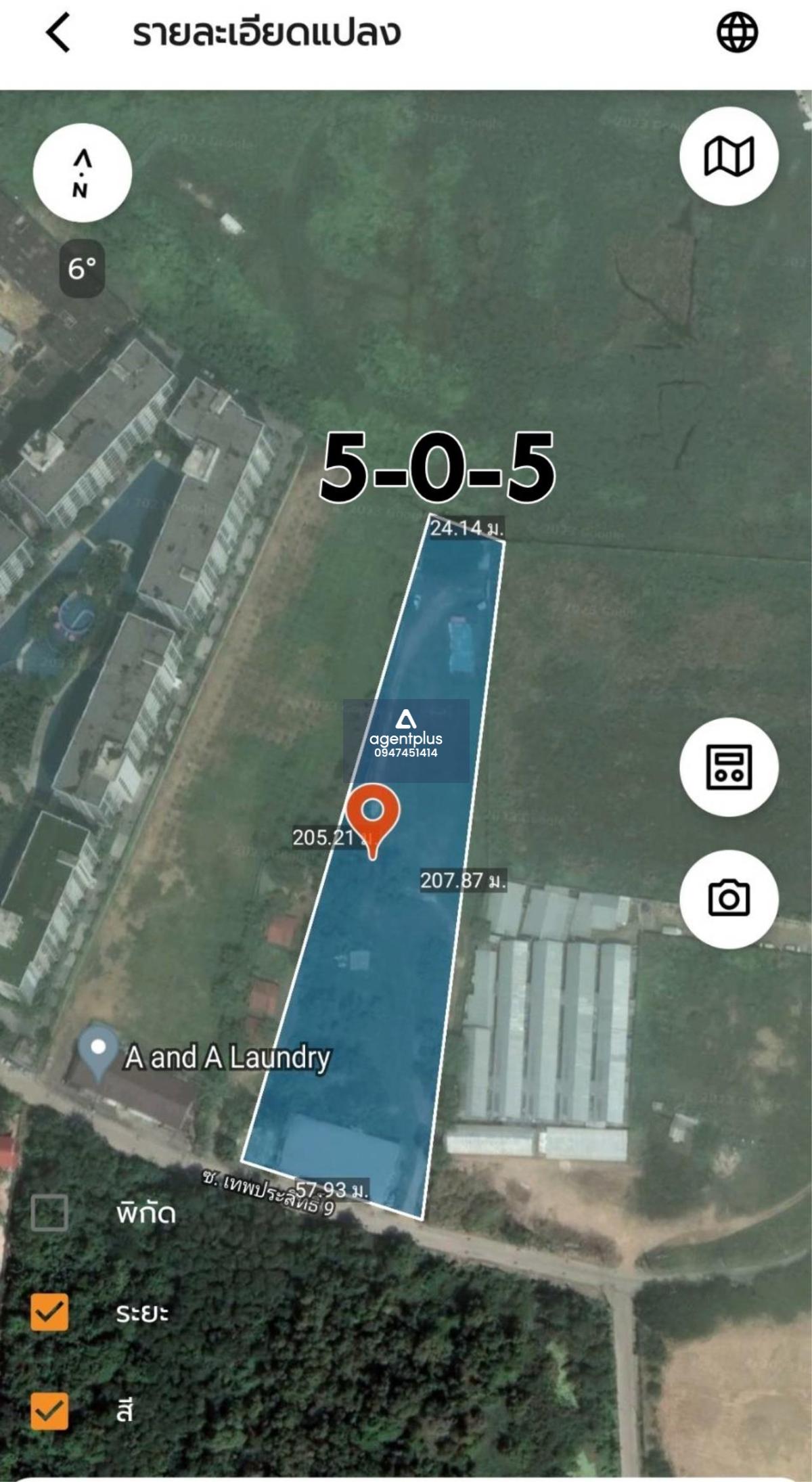The height and width of the screenshot is (1482, 812).
Task: Open the A and A Laundry place marker
Action: coord(99,1052)
